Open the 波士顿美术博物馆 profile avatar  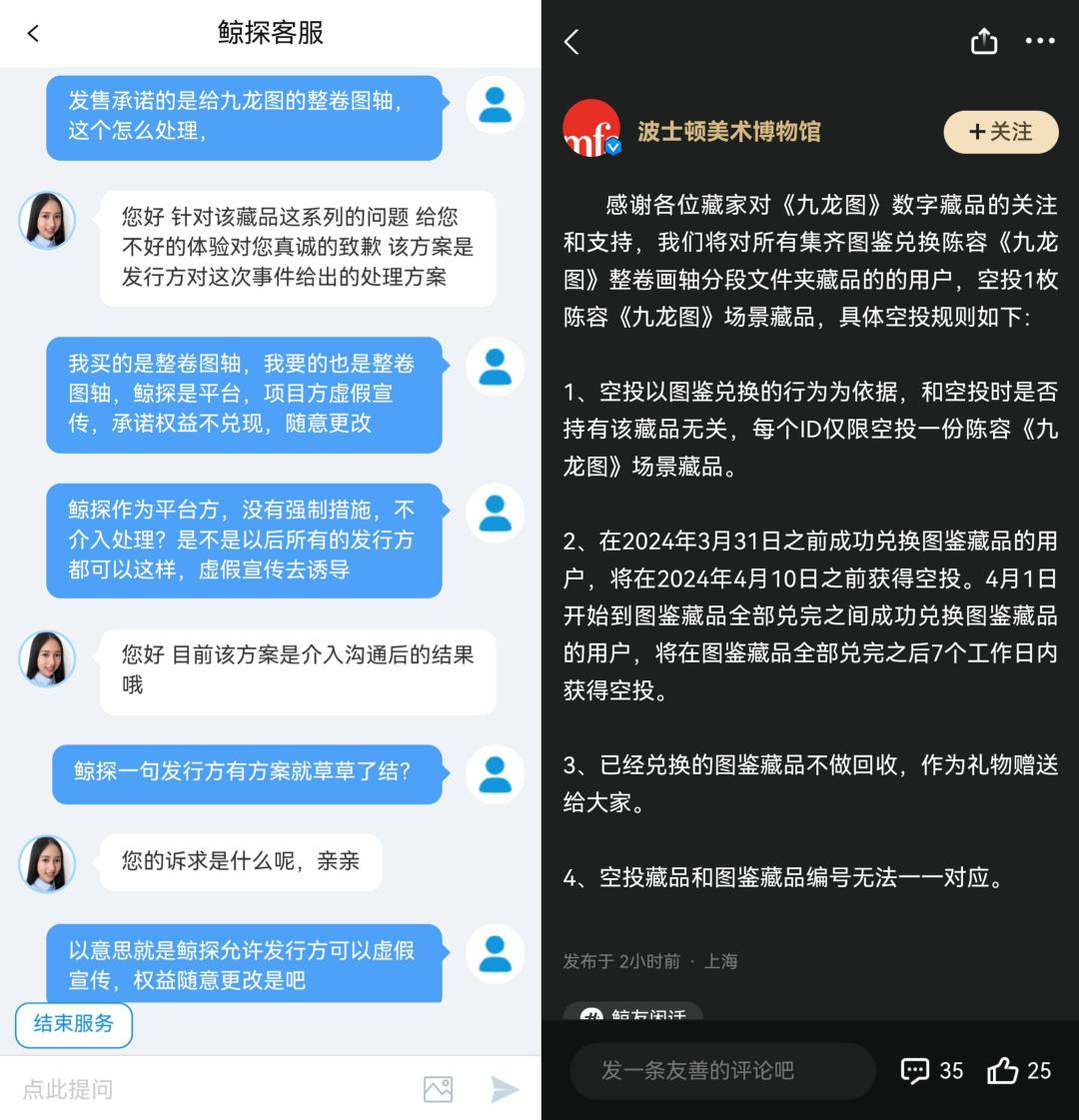592,129
